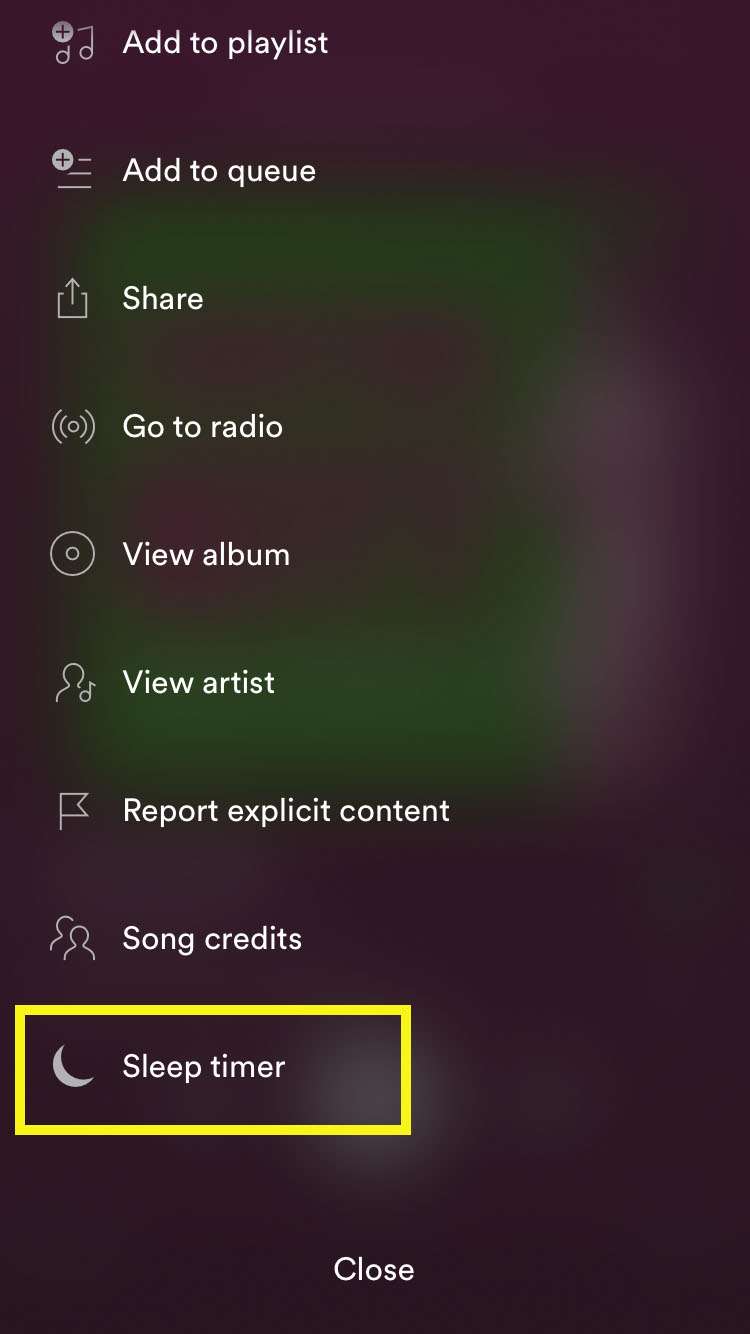Screen dimensions: 750x1334
Task: Go to radio for this song
Action: [202, 427]
